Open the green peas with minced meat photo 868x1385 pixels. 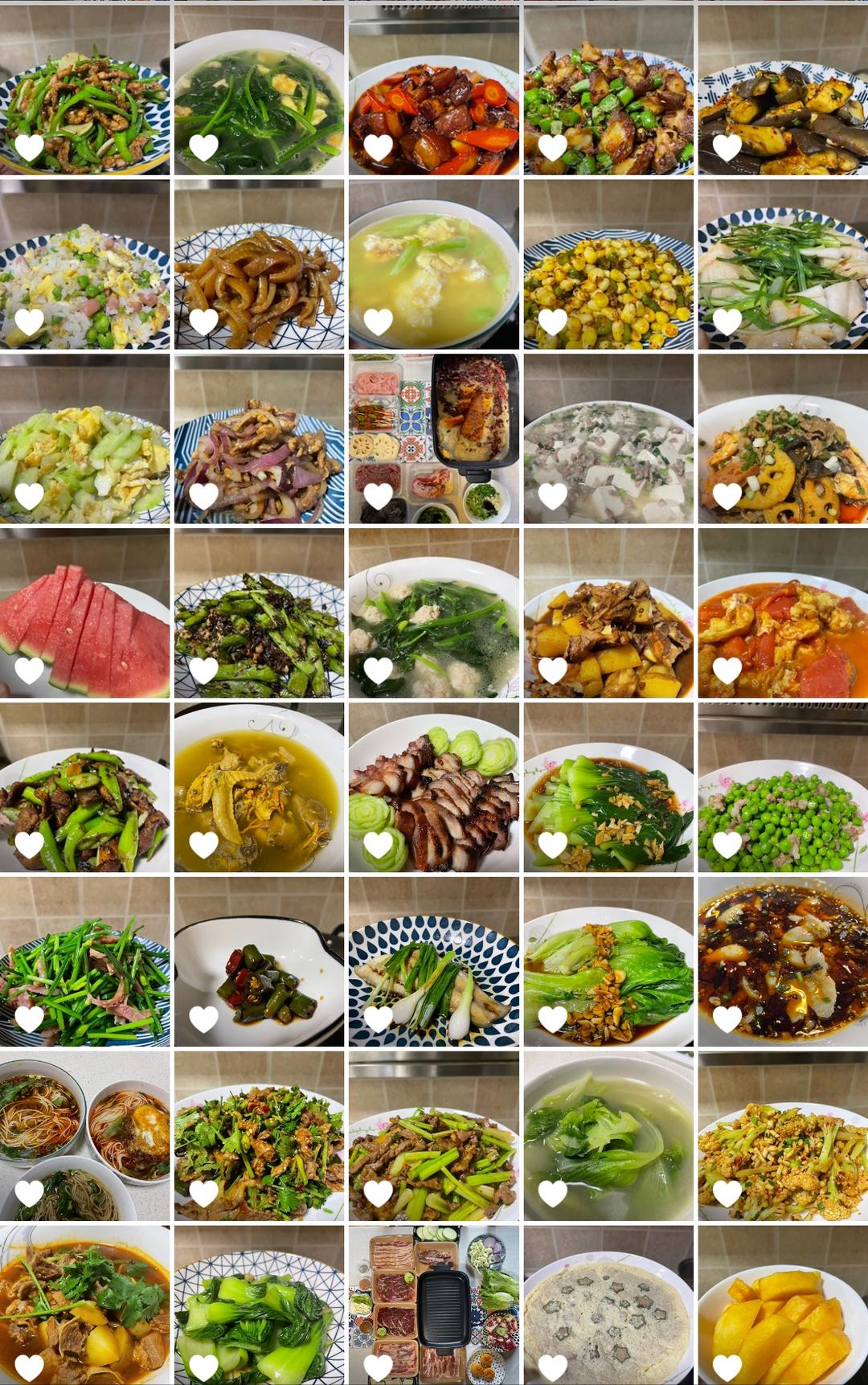point(783,787)
